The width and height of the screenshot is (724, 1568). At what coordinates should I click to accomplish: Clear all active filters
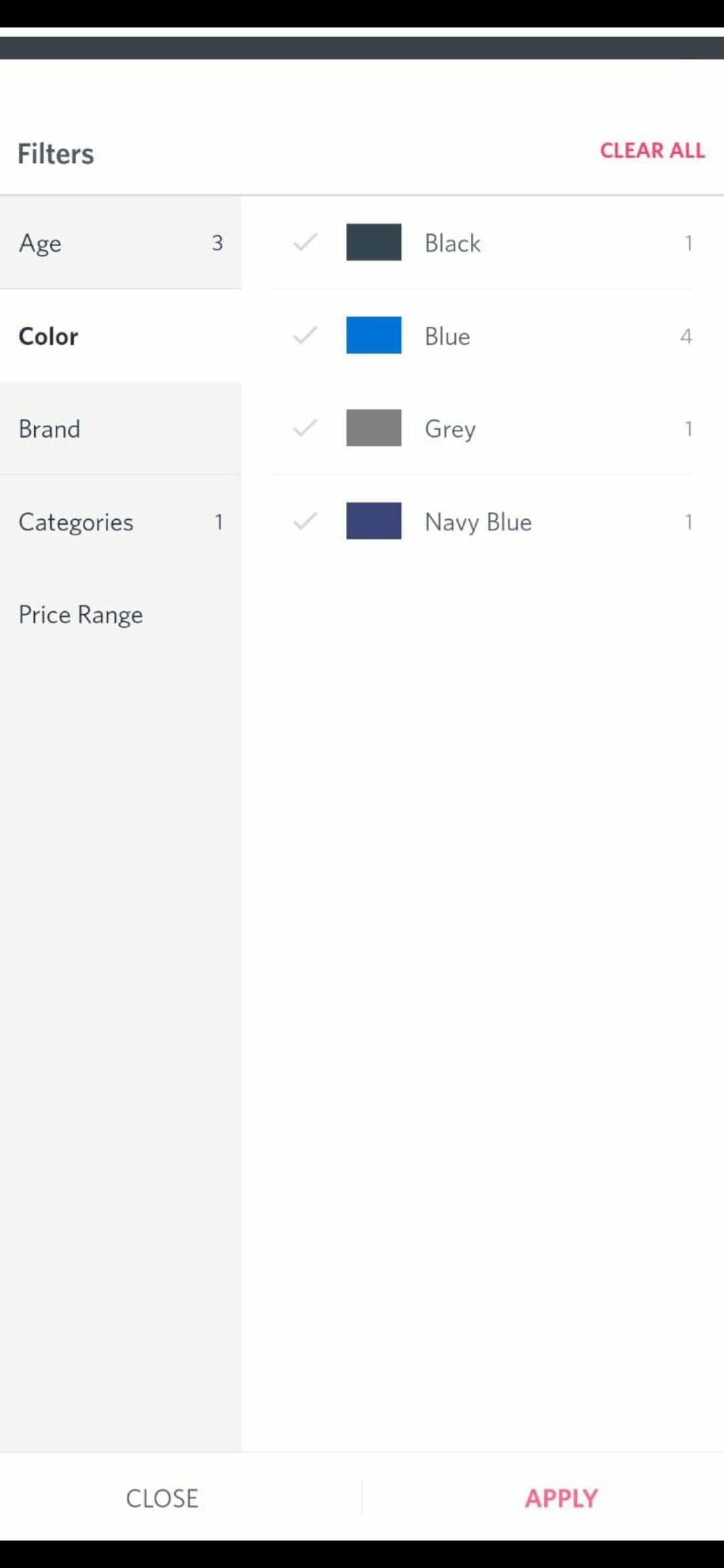[x=652, y=150]
